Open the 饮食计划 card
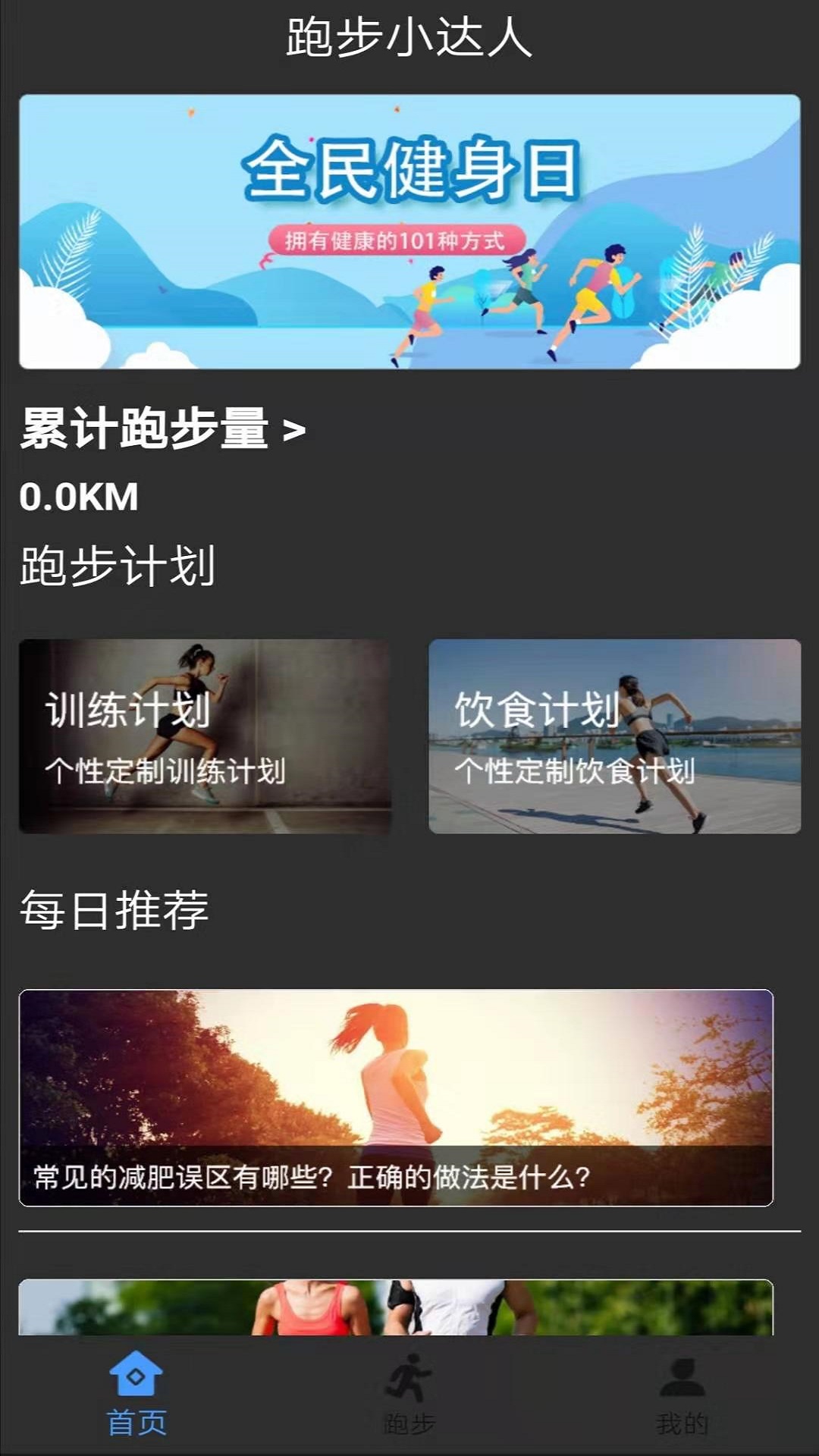The height and width of the screenshot is (1456, 819). coord(615,736)
